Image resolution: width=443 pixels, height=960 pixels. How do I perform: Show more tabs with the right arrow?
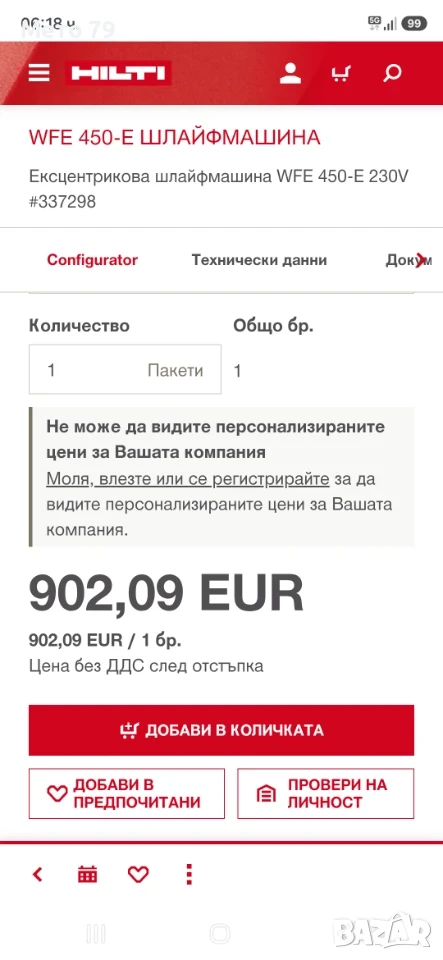[420, 260]
